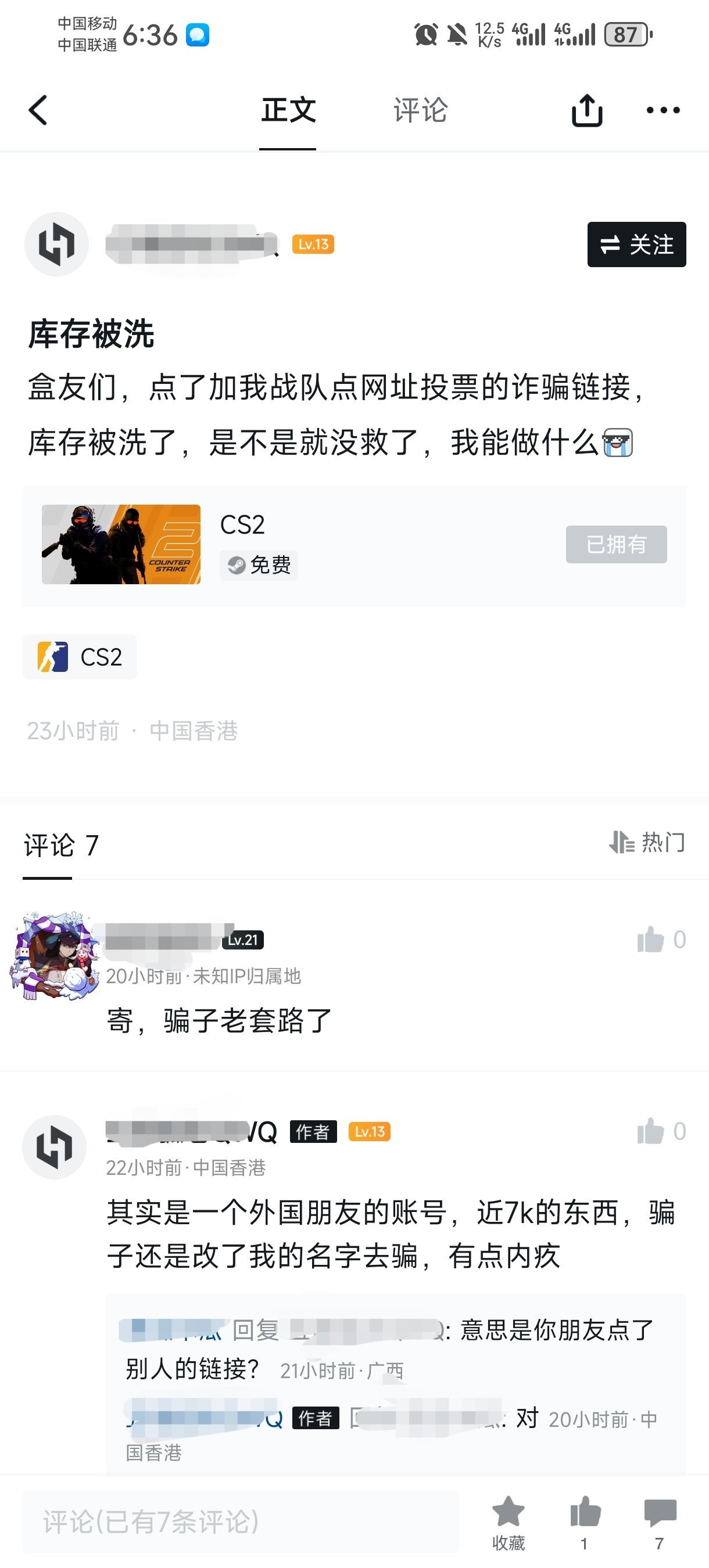Change comment sorting from 热门
The height and width of the screenshot is (1568, 709).
[647, 843]
